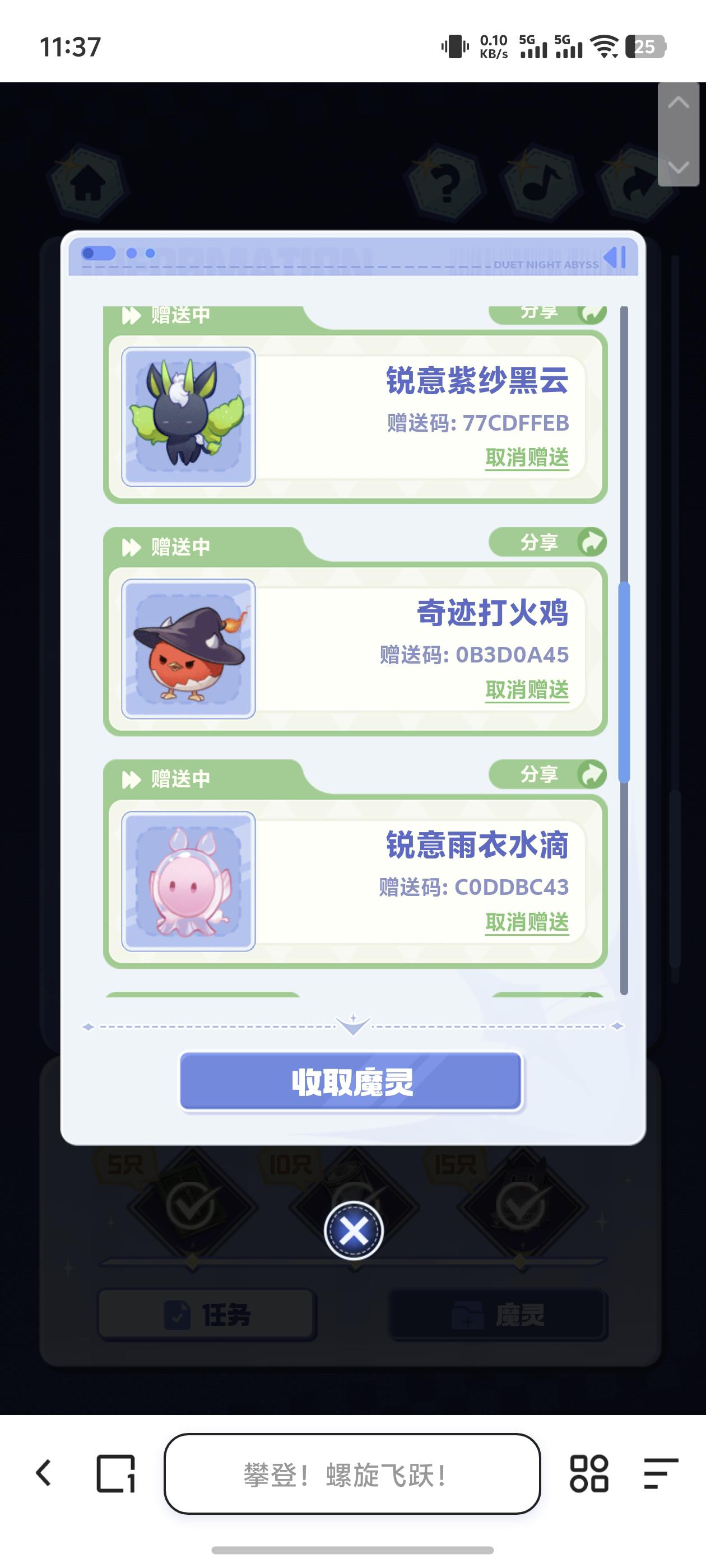Tap the 收取魔灵 button
This screenshot has height=1568, width=706.
click(351, 1082)
